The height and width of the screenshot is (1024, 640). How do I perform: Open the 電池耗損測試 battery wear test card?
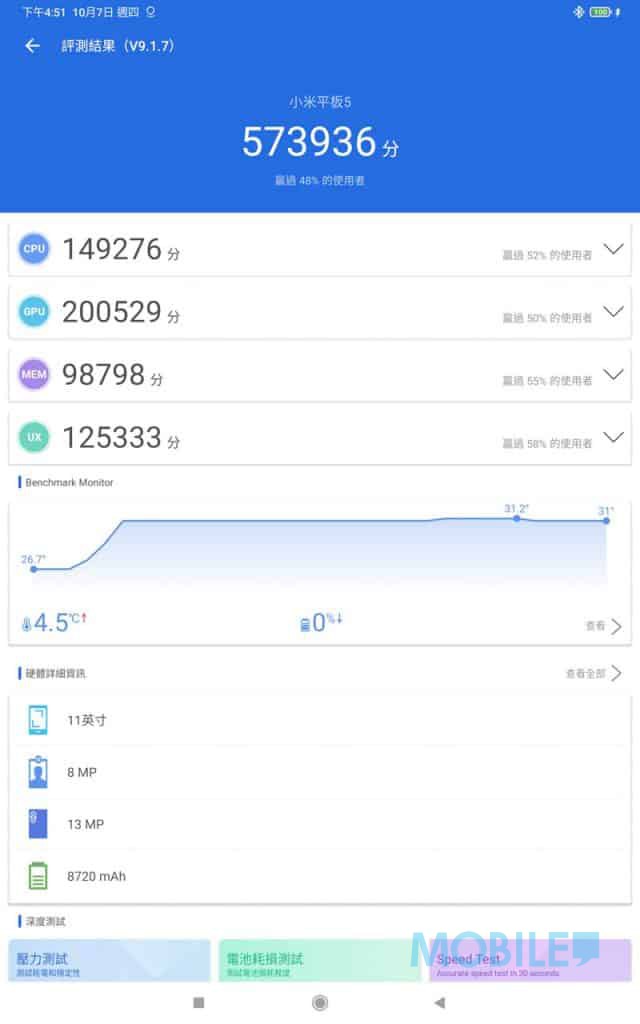click(x=320, y=960)
